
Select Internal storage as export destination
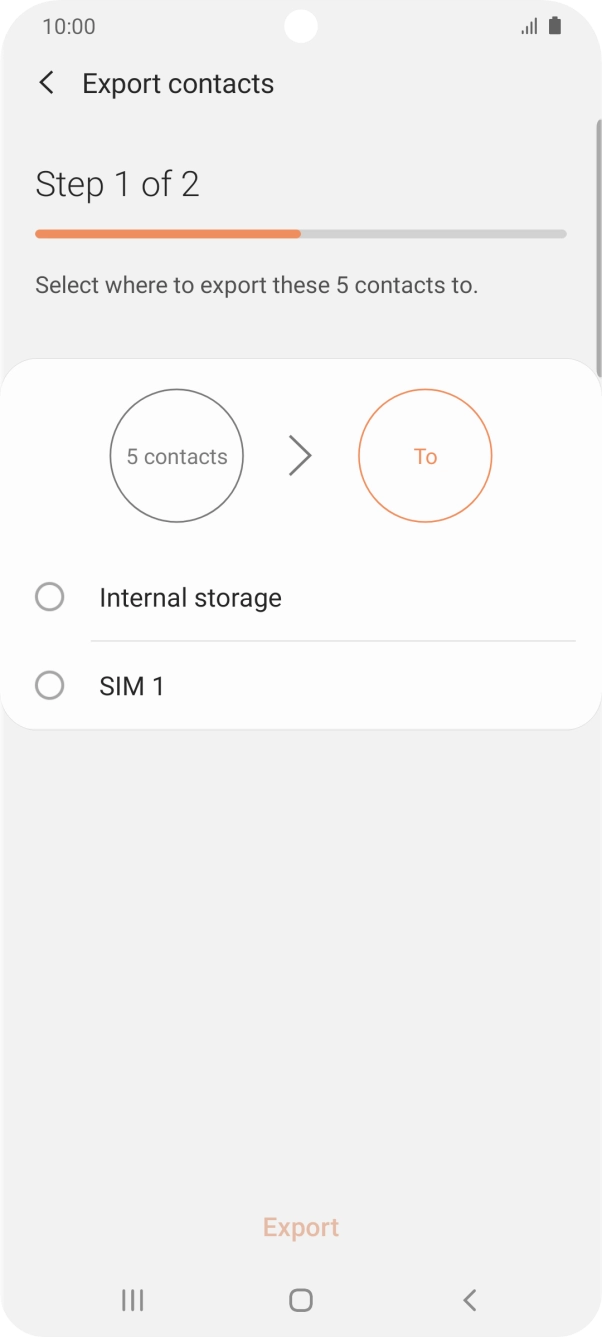tap(50, 597)
